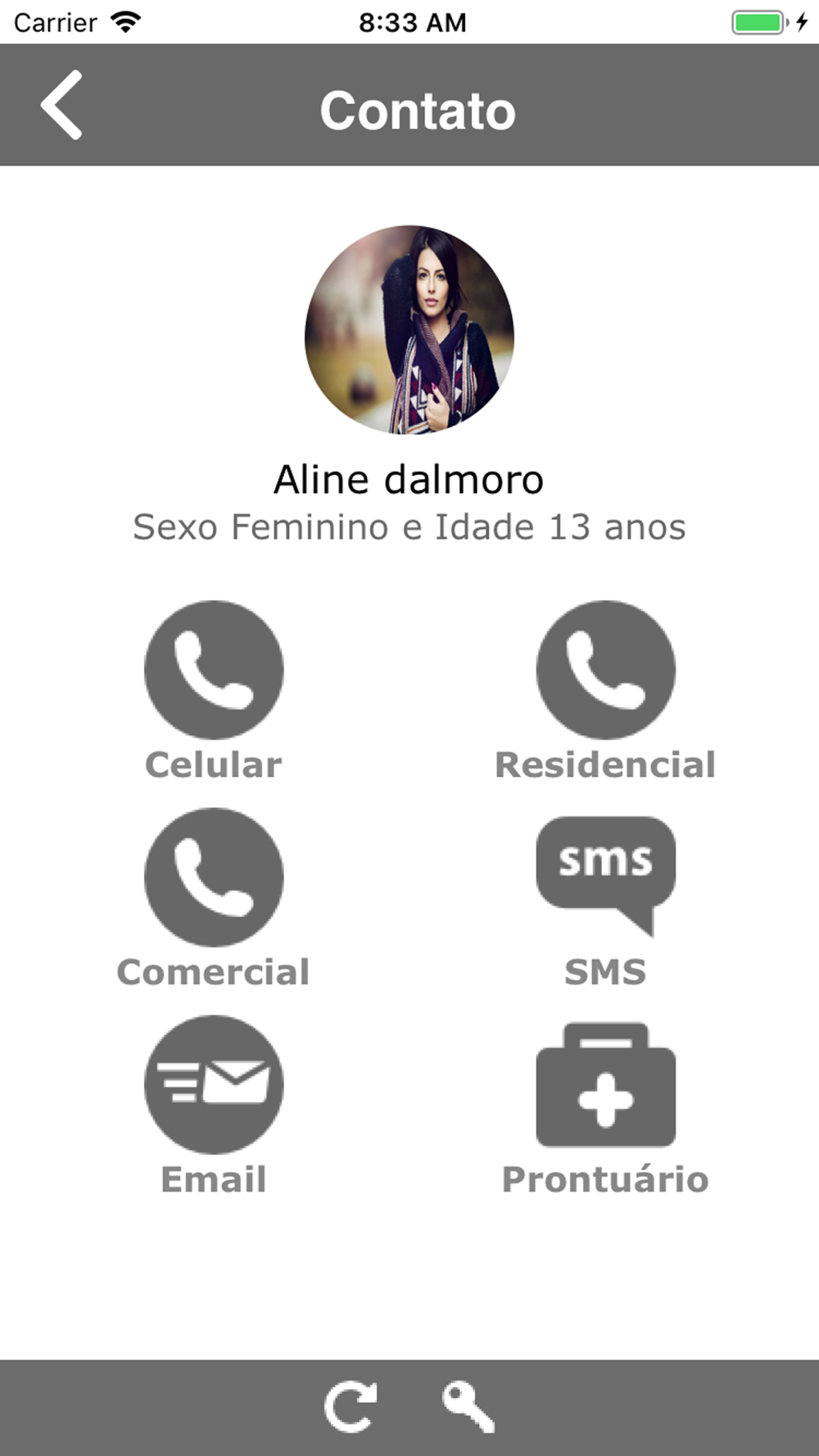
Task: Tap the key icon in bottom bar
Action: [468, 1407]
